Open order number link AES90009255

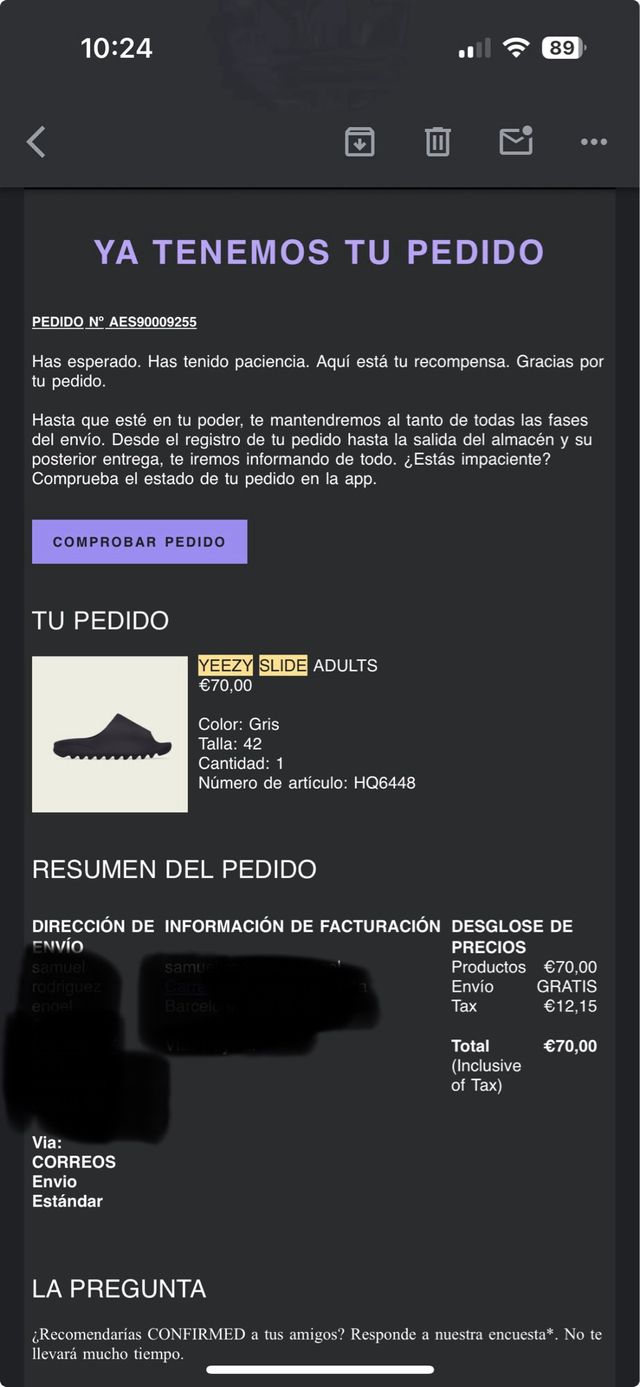click(114, 322)
